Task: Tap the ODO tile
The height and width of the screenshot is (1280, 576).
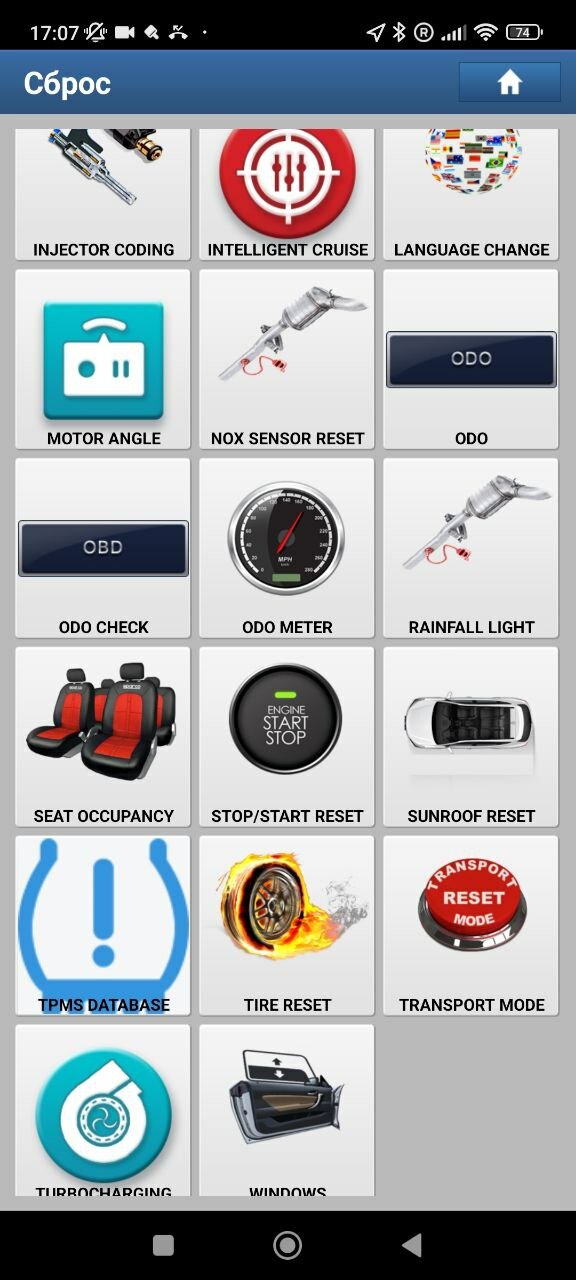Action: [471, 359]
